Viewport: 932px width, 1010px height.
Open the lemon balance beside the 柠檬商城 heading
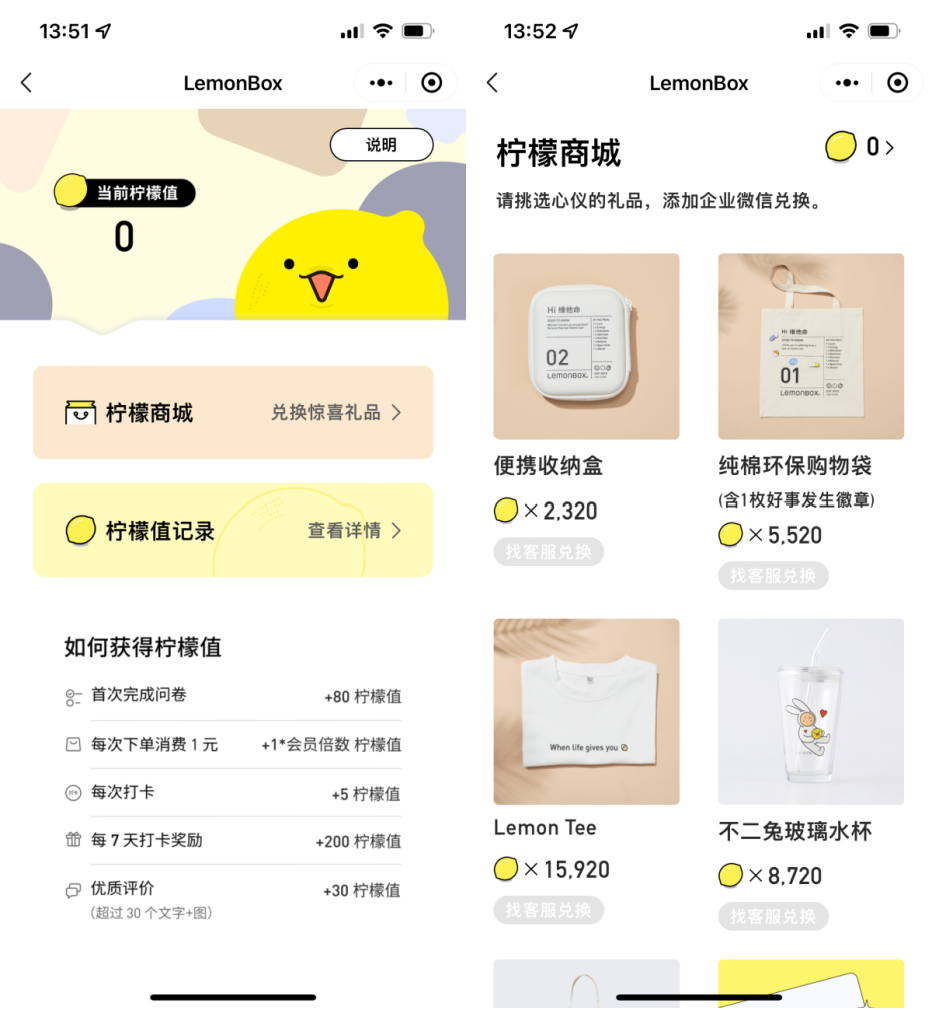coord(860,148)
